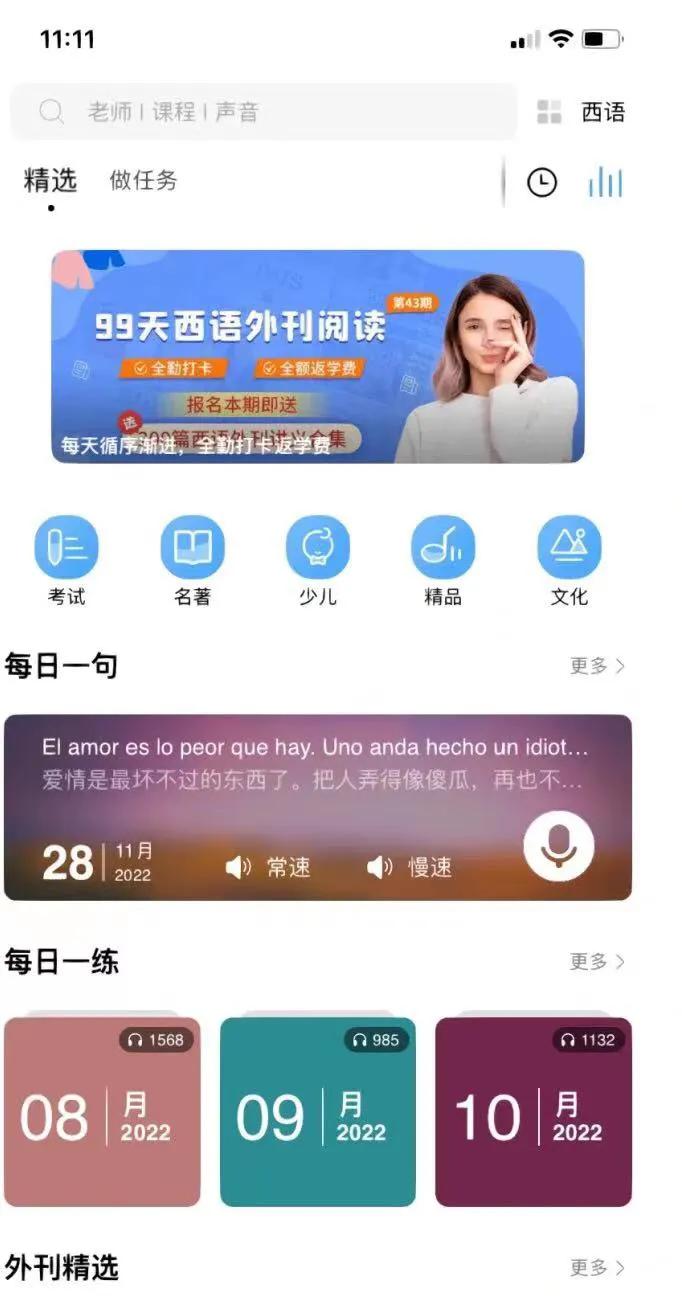Viewport: 682px width, 1299px height.
Task: Open the search box for teachers and courses
Action: tap(262, 112)
